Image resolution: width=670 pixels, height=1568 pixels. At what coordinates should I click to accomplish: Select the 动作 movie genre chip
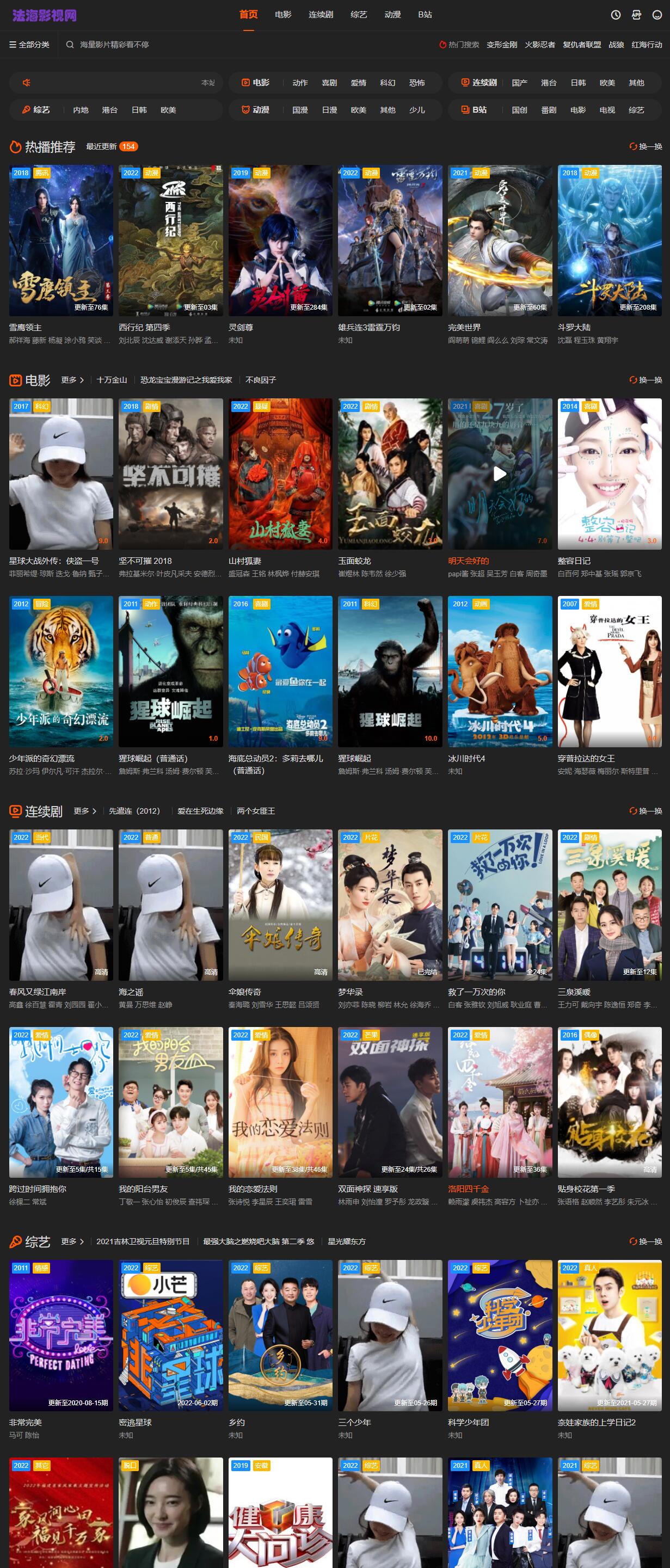300,83
